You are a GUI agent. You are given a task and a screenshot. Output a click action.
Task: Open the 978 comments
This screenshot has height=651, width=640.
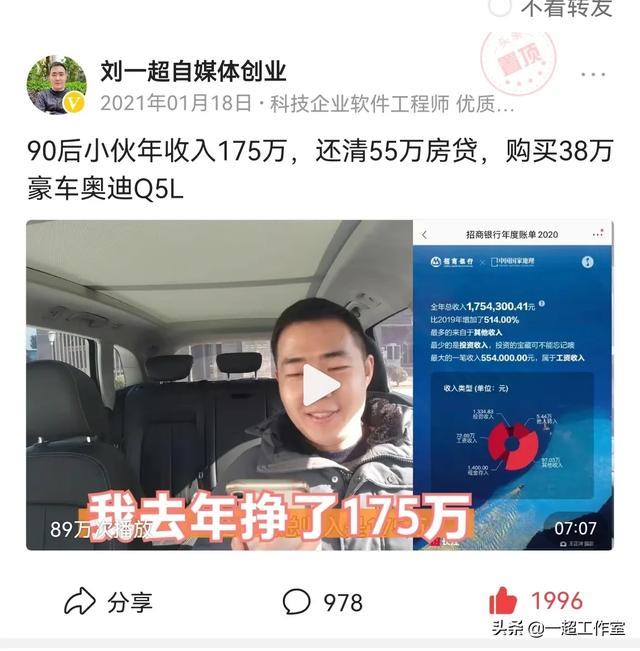(x=322, y=601)
